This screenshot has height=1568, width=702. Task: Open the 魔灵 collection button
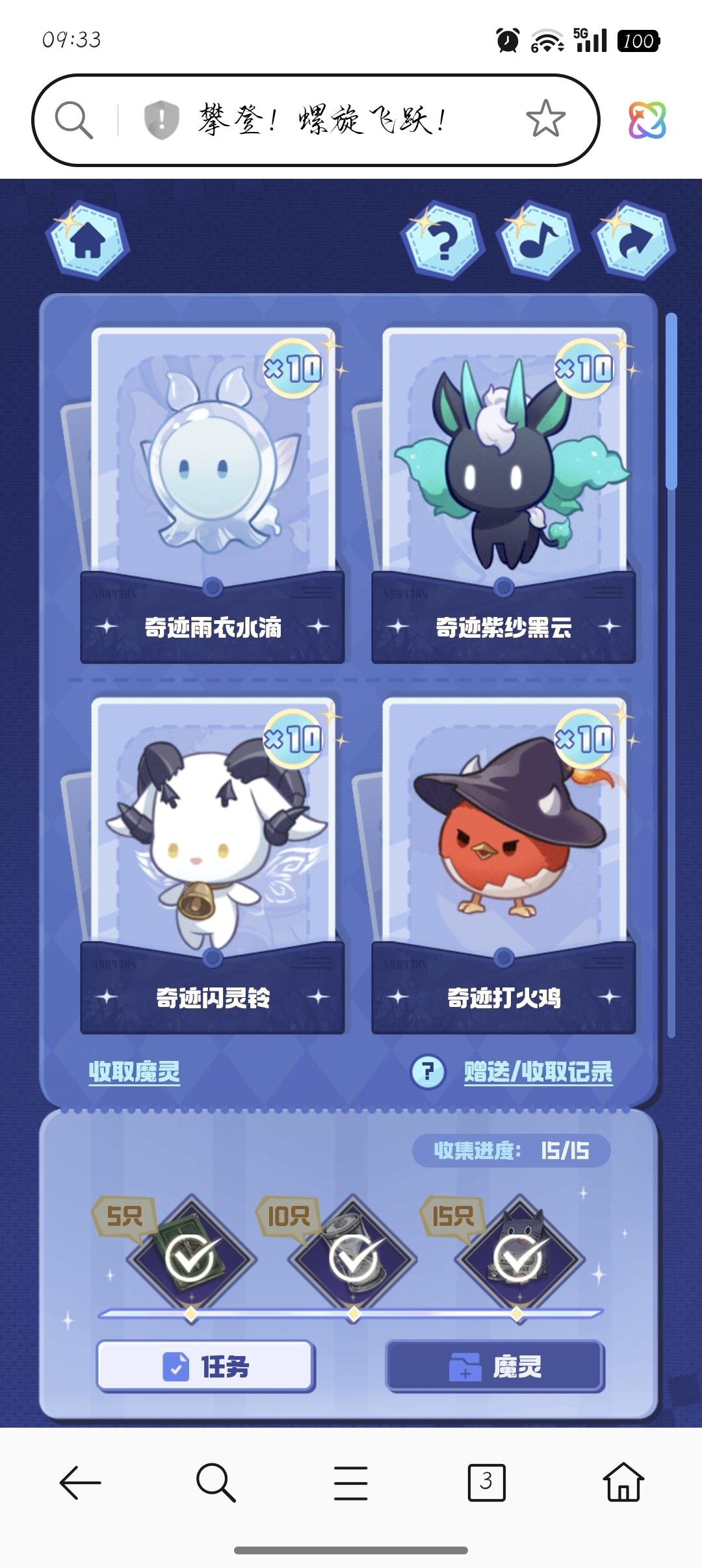point(495,1366)
